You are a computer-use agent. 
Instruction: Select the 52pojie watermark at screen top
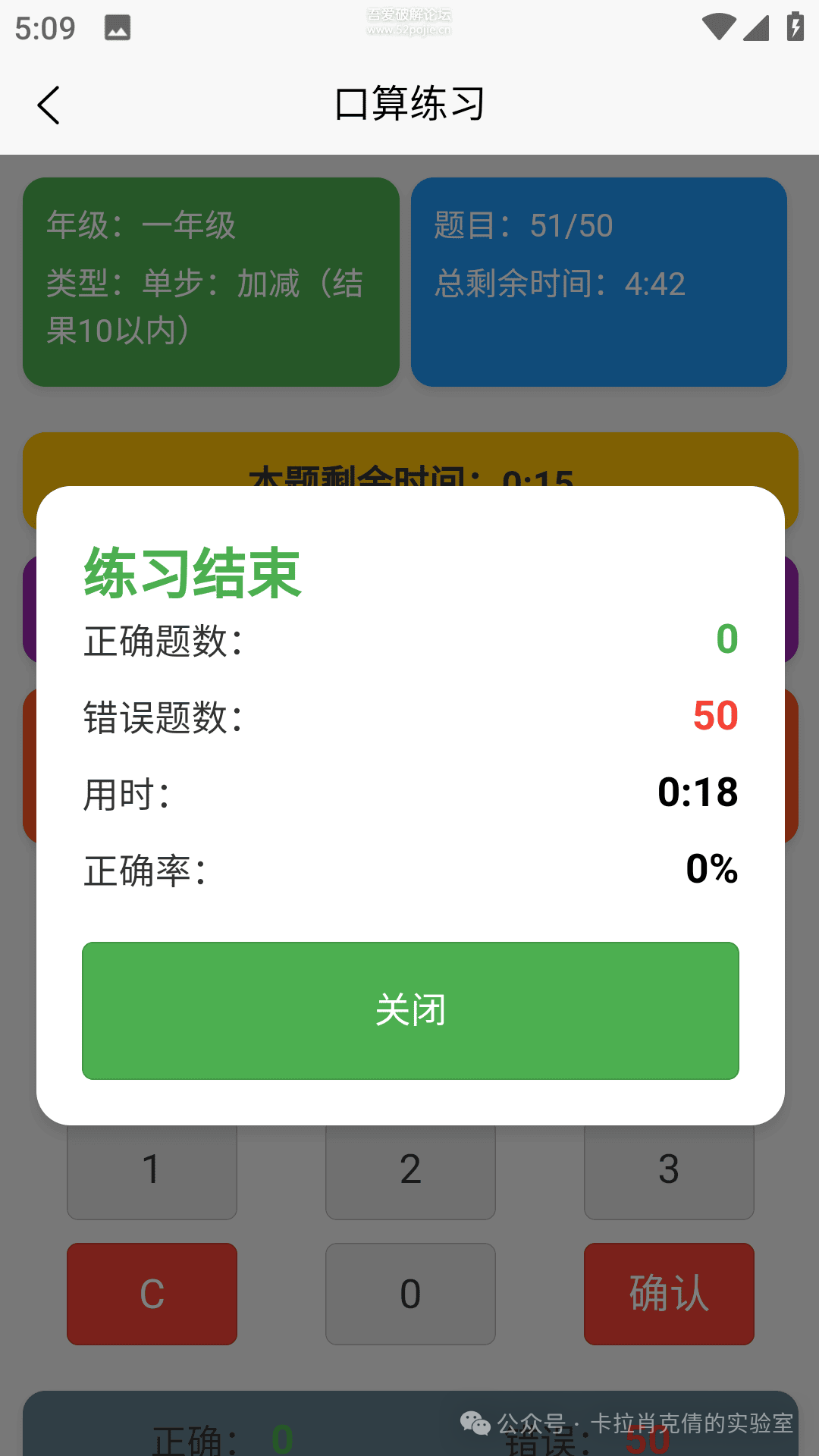(x=411, y=21)
